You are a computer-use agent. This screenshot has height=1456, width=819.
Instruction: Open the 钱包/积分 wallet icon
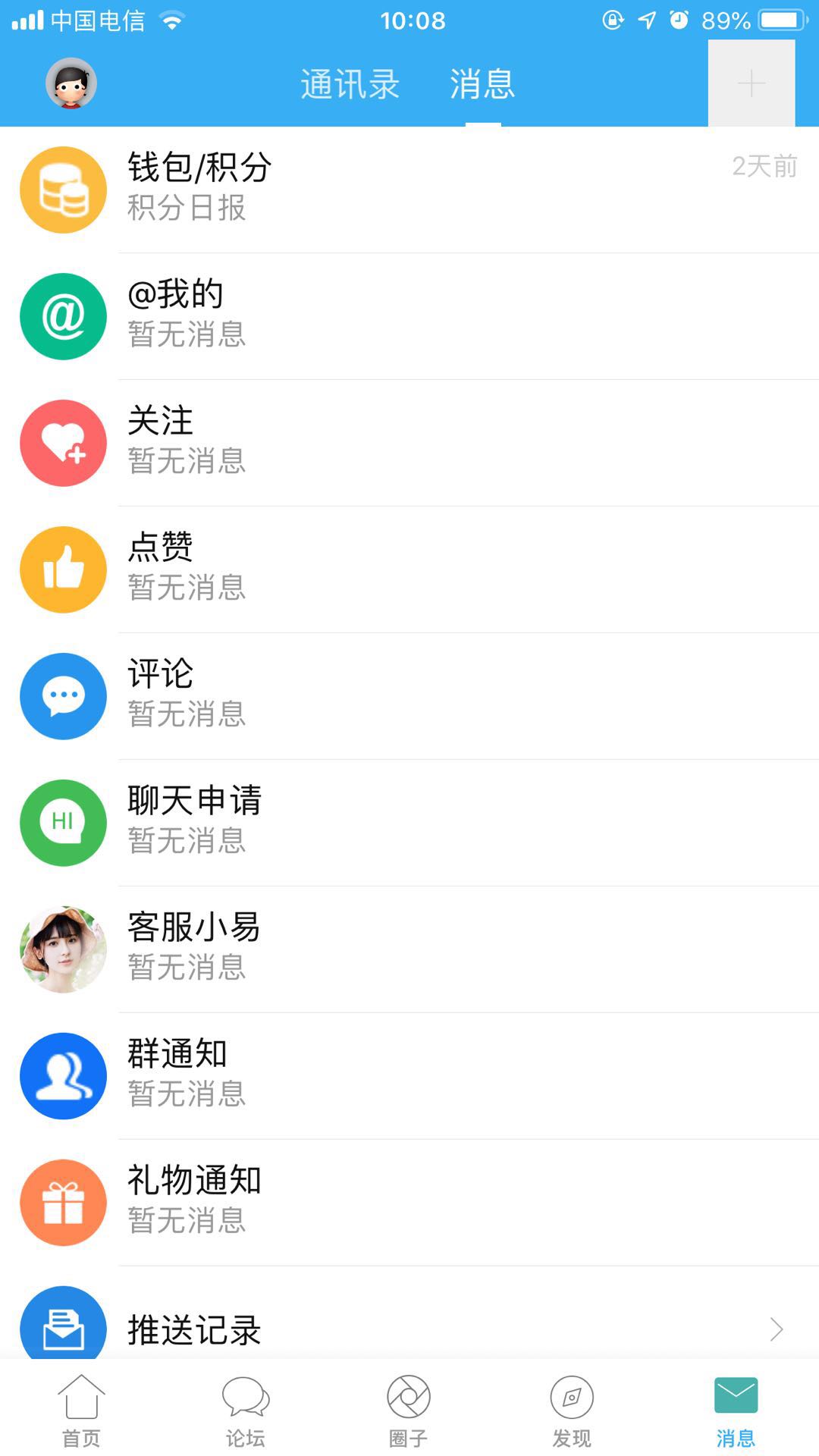[x=64, y=188]
